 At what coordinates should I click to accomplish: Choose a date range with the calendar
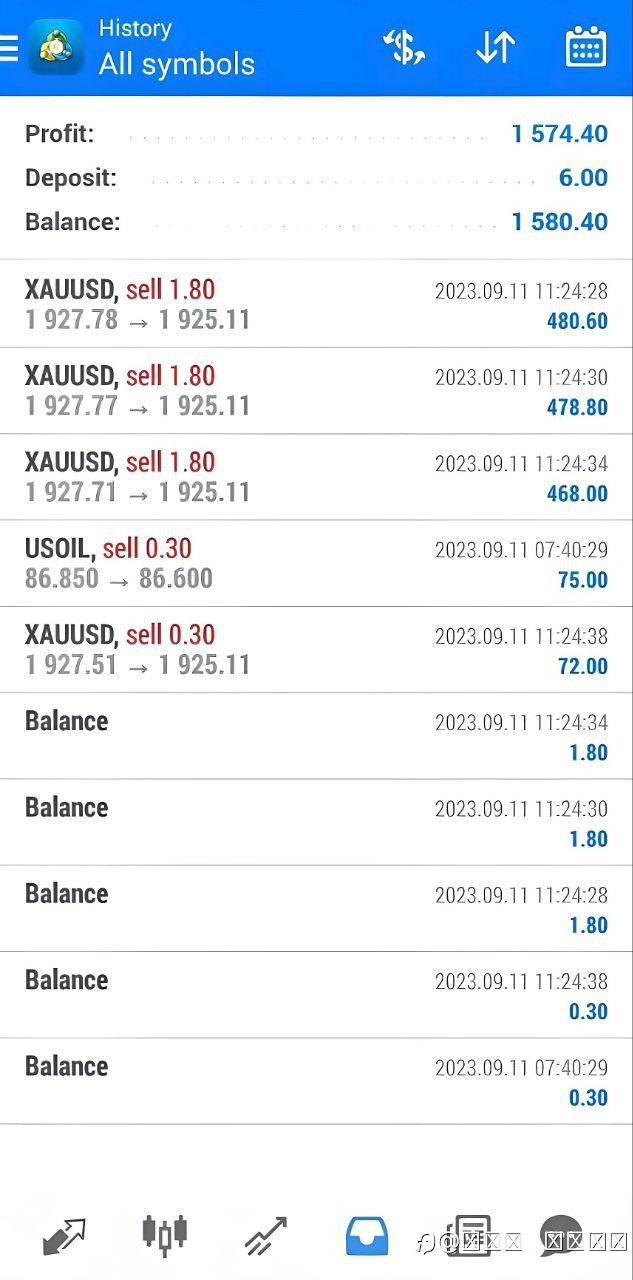(x=586, y=47)
